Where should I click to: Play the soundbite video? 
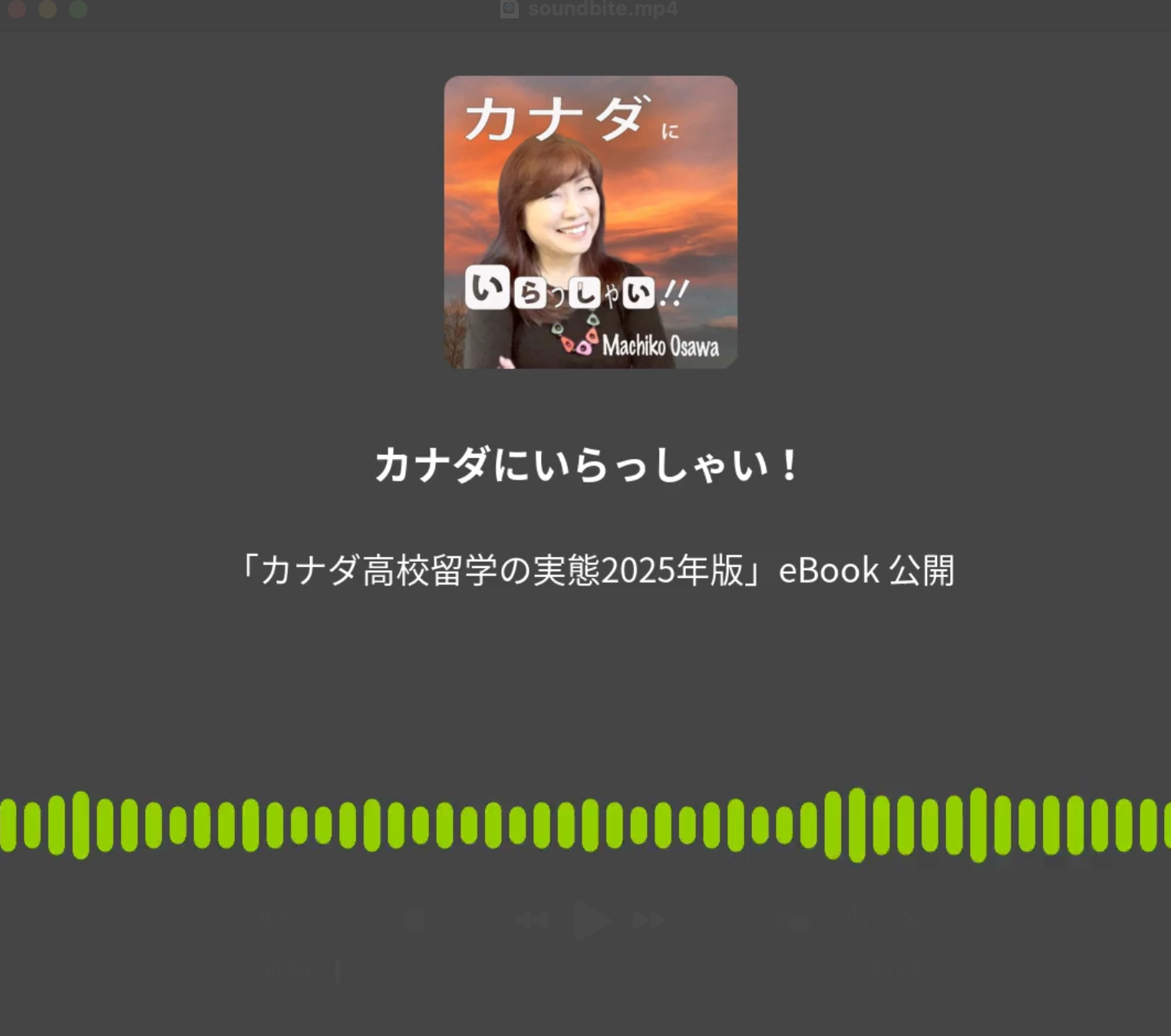591,920
